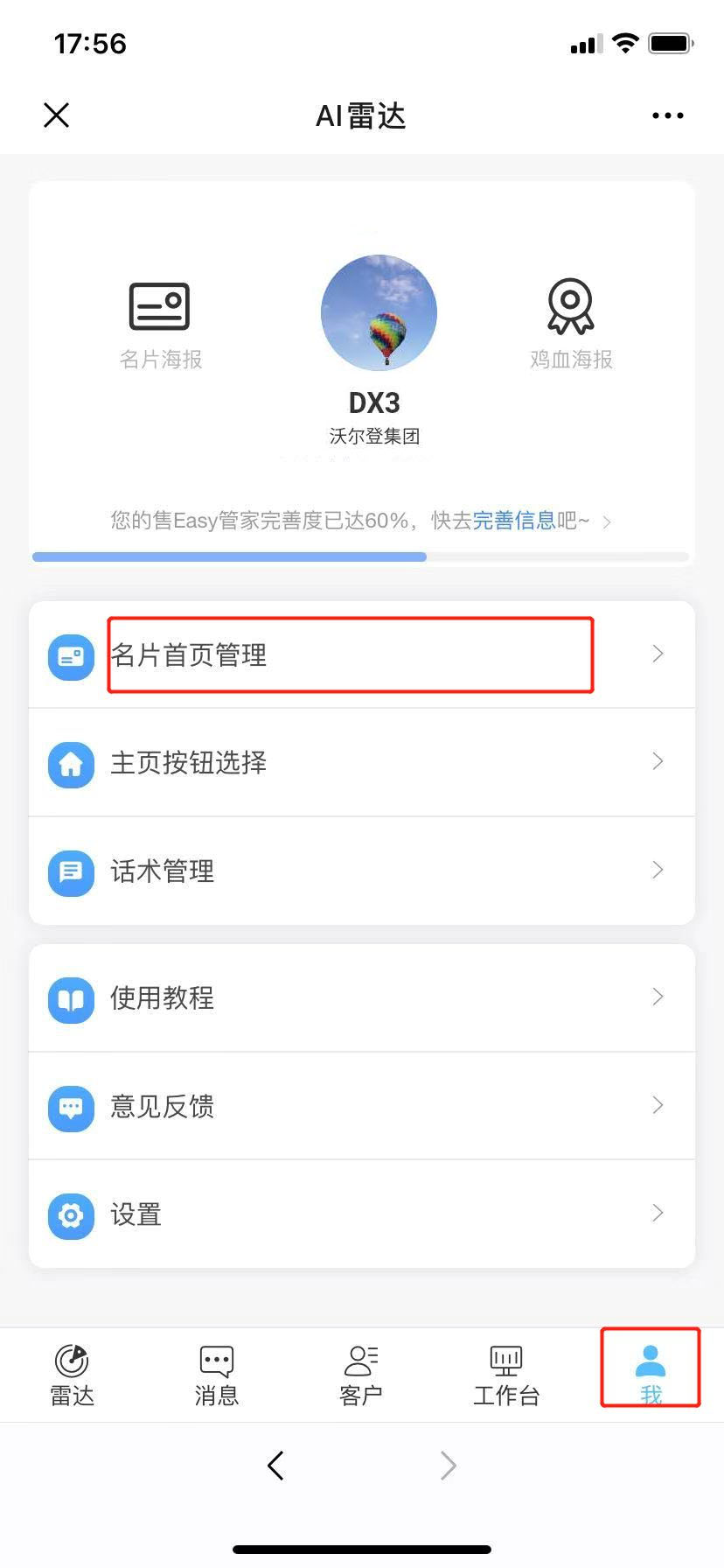The width and height of the screenshot is (724, 1568).
Task: Tap the hot air balloon profile avatar
Action: (x=379, y=312)
